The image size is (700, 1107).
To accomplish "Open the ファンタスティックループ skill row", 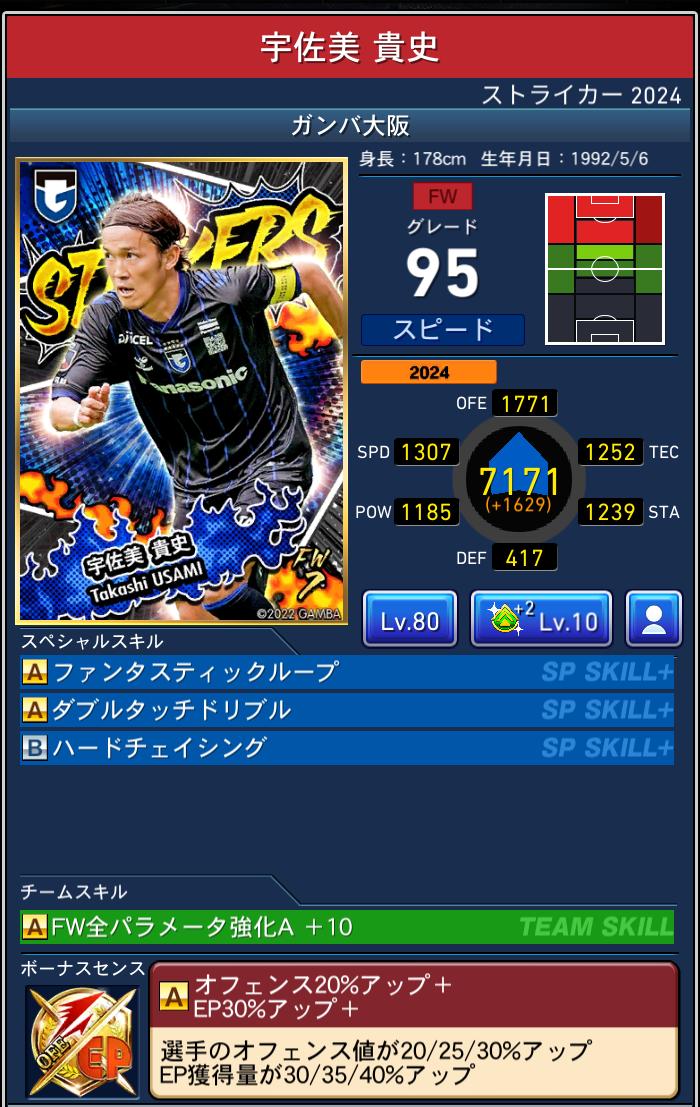I will tap(346, 672).
